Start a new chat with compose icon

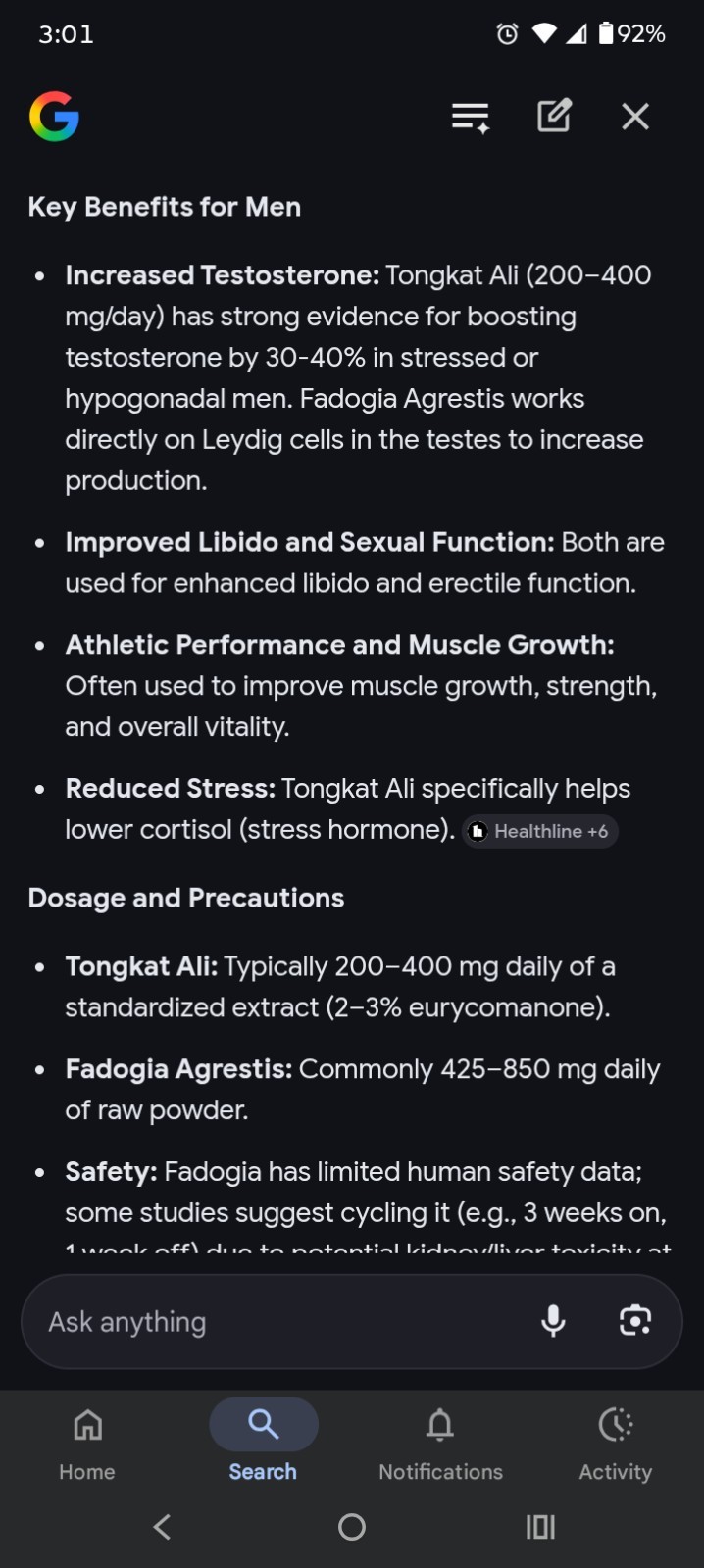click(554, 117)
